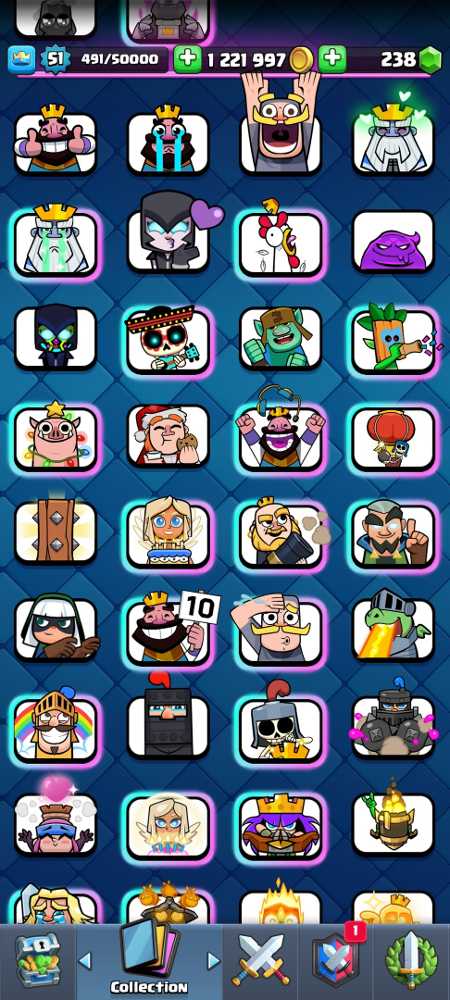
Task: Open the events laurel sword tab
Action: pyautogui.click(x=412, y=962)
